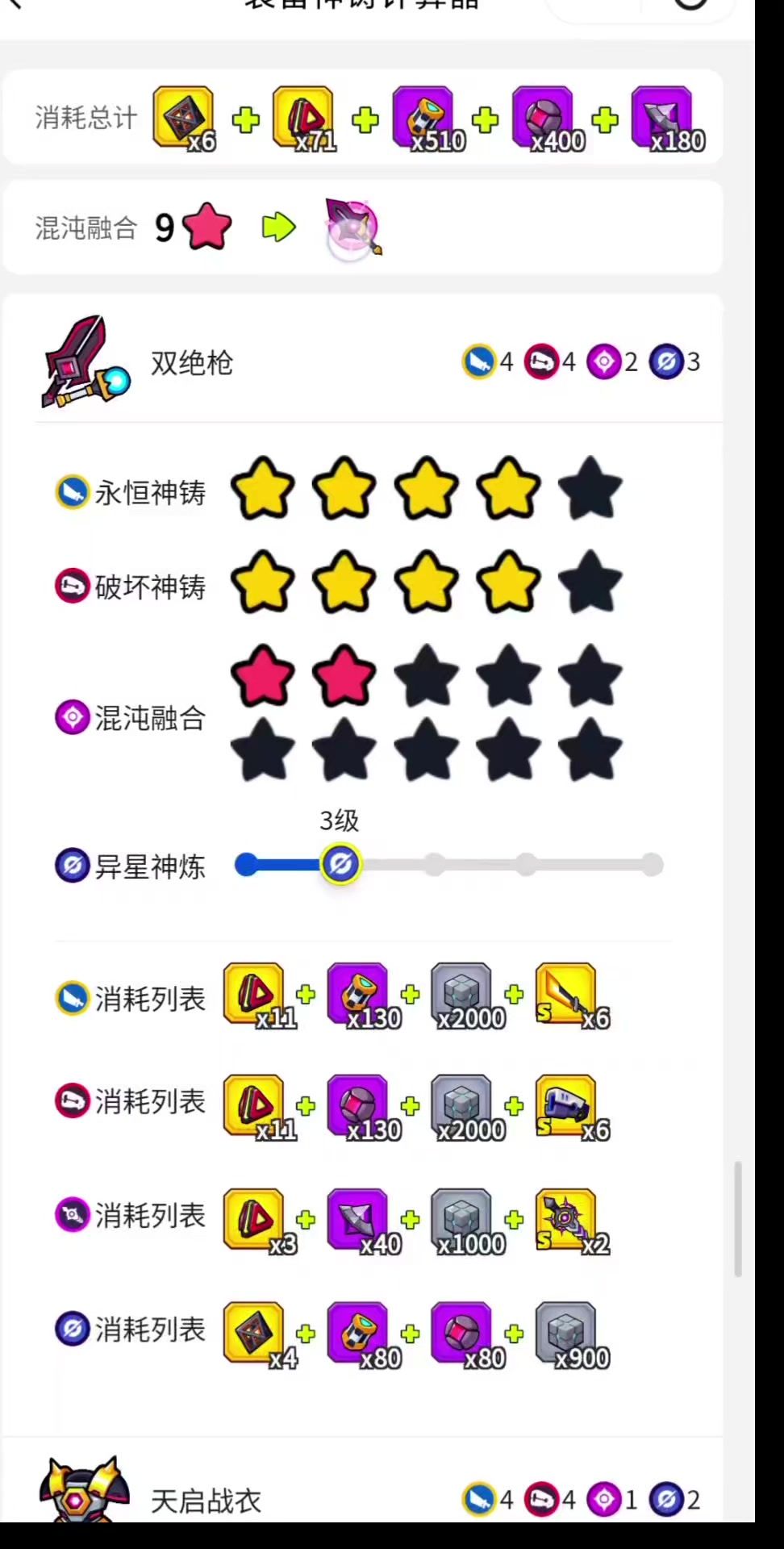Move 异星神炼 slider to the first node
The image size is (784, 1549).
pyautogui.click(x=246, y=865)
